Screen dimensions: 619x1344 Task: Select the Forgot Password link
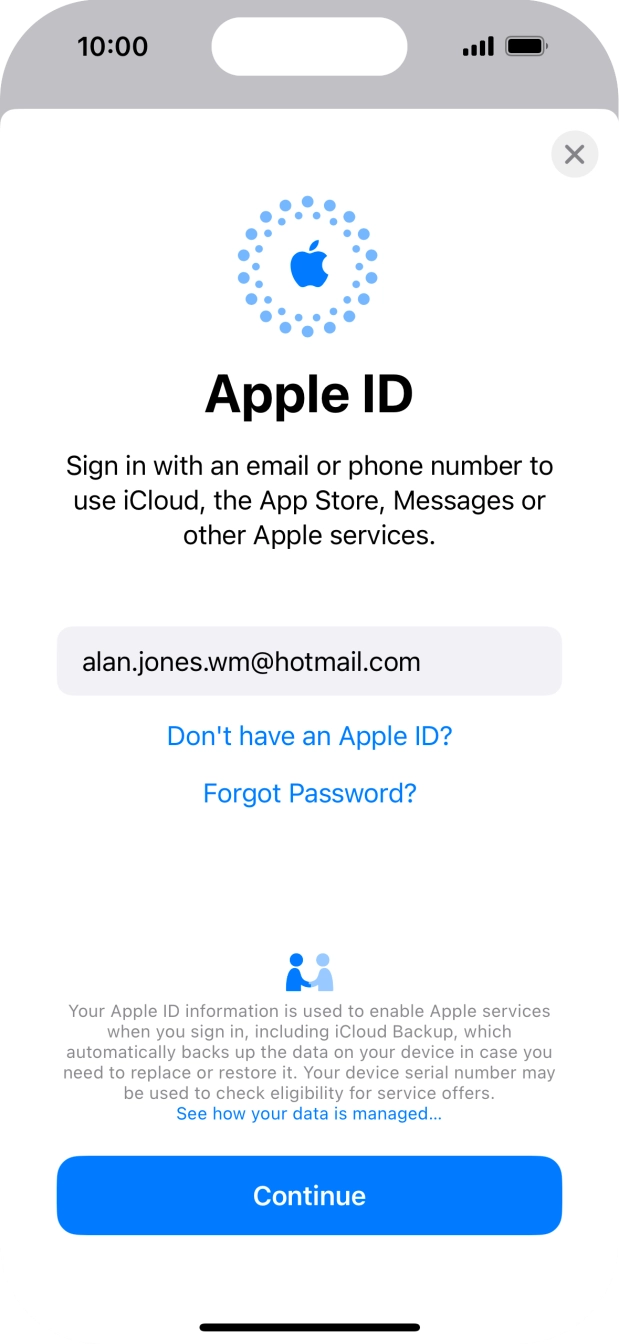coord(309,793)
